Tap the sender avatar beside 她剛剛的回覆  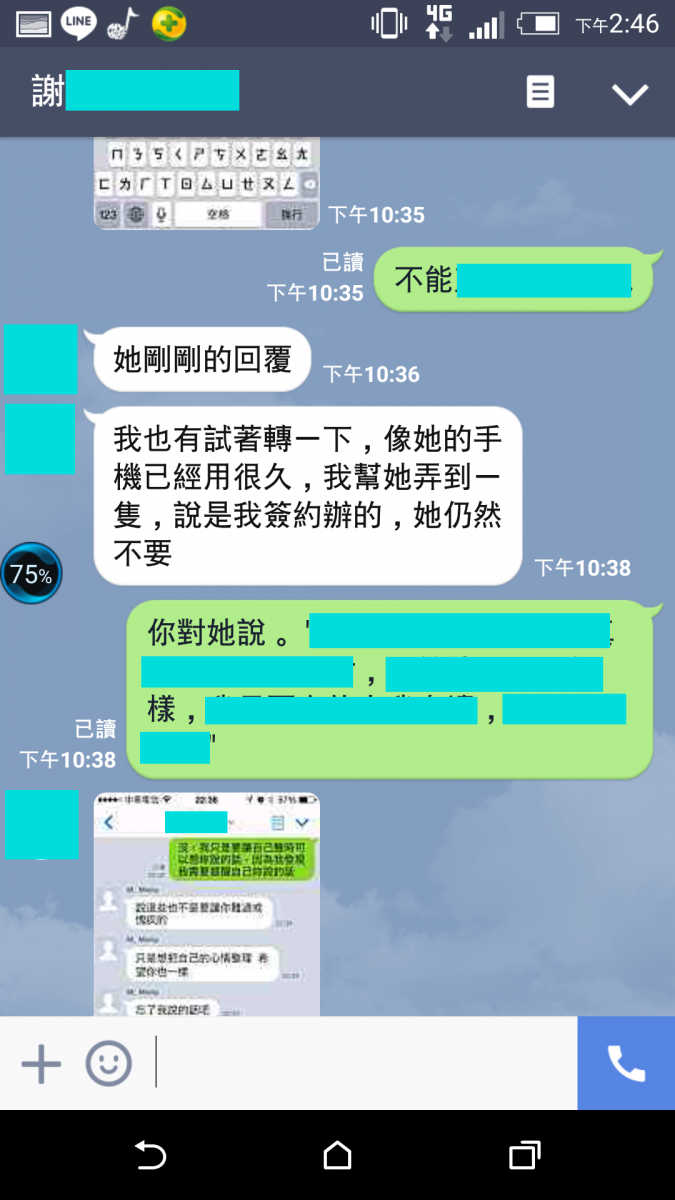41,359
